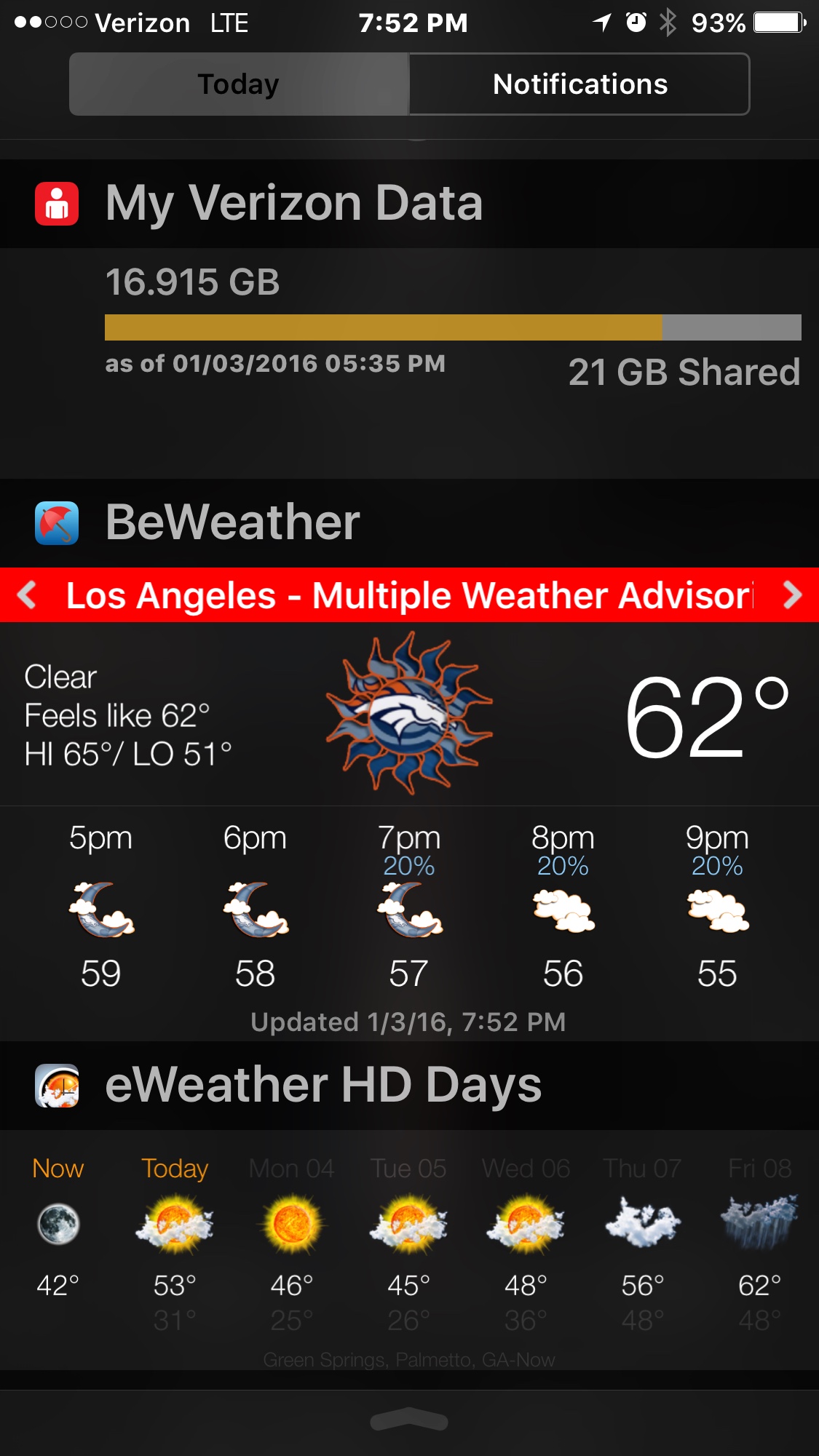
Task: Go to next city in BeWeather
Action: point(792,595)
